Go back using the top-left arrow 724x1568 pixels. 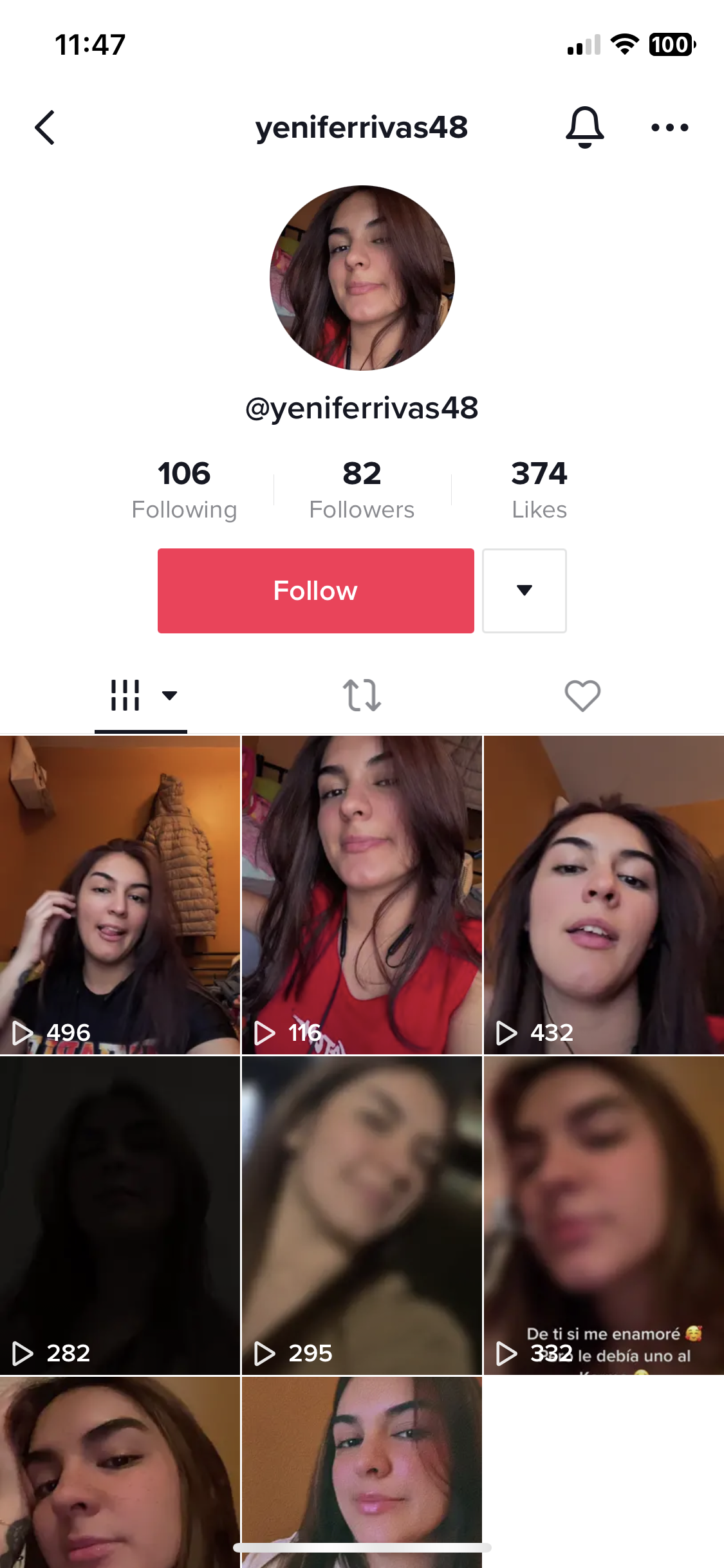tap(44, 127)
